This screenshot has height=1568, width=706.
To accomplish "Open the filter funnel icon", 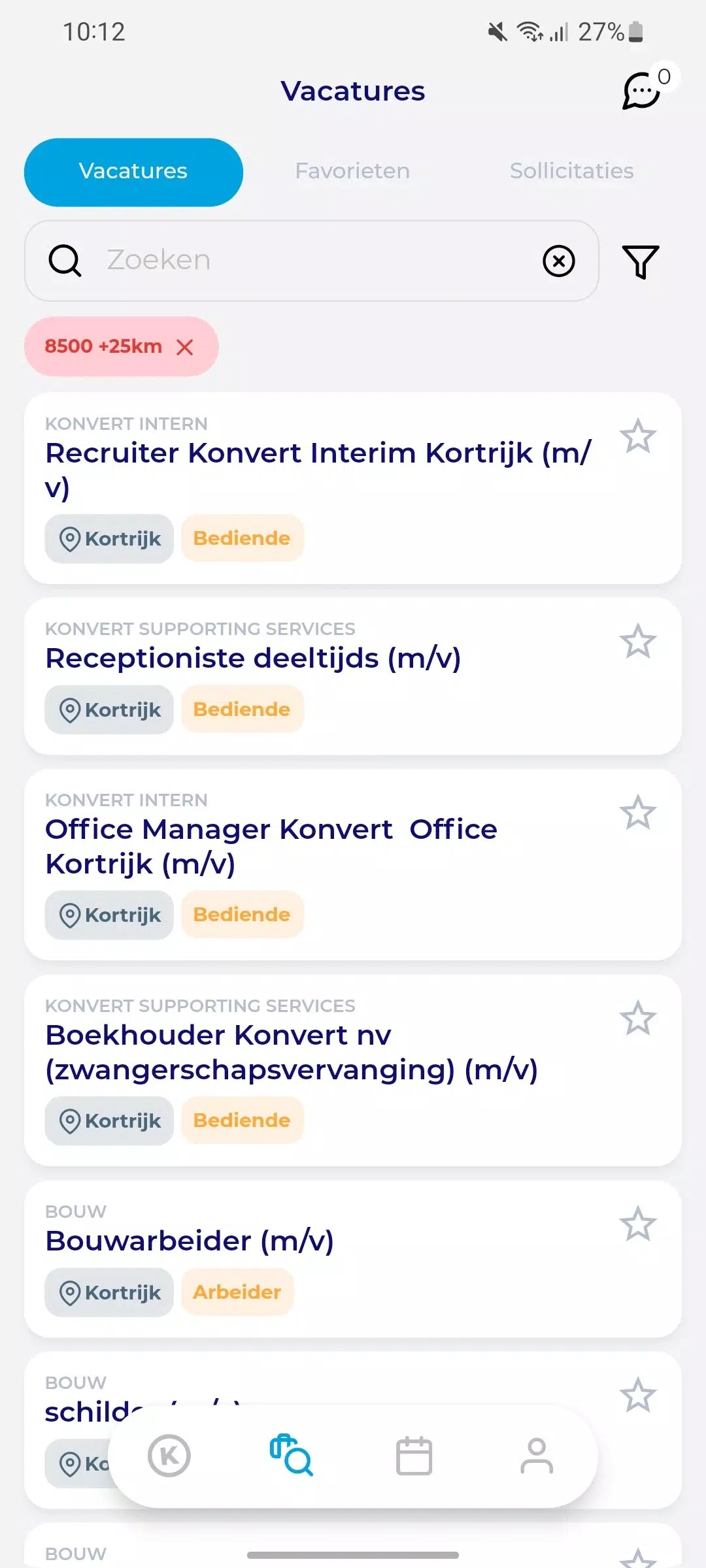I will coord(641,261).
